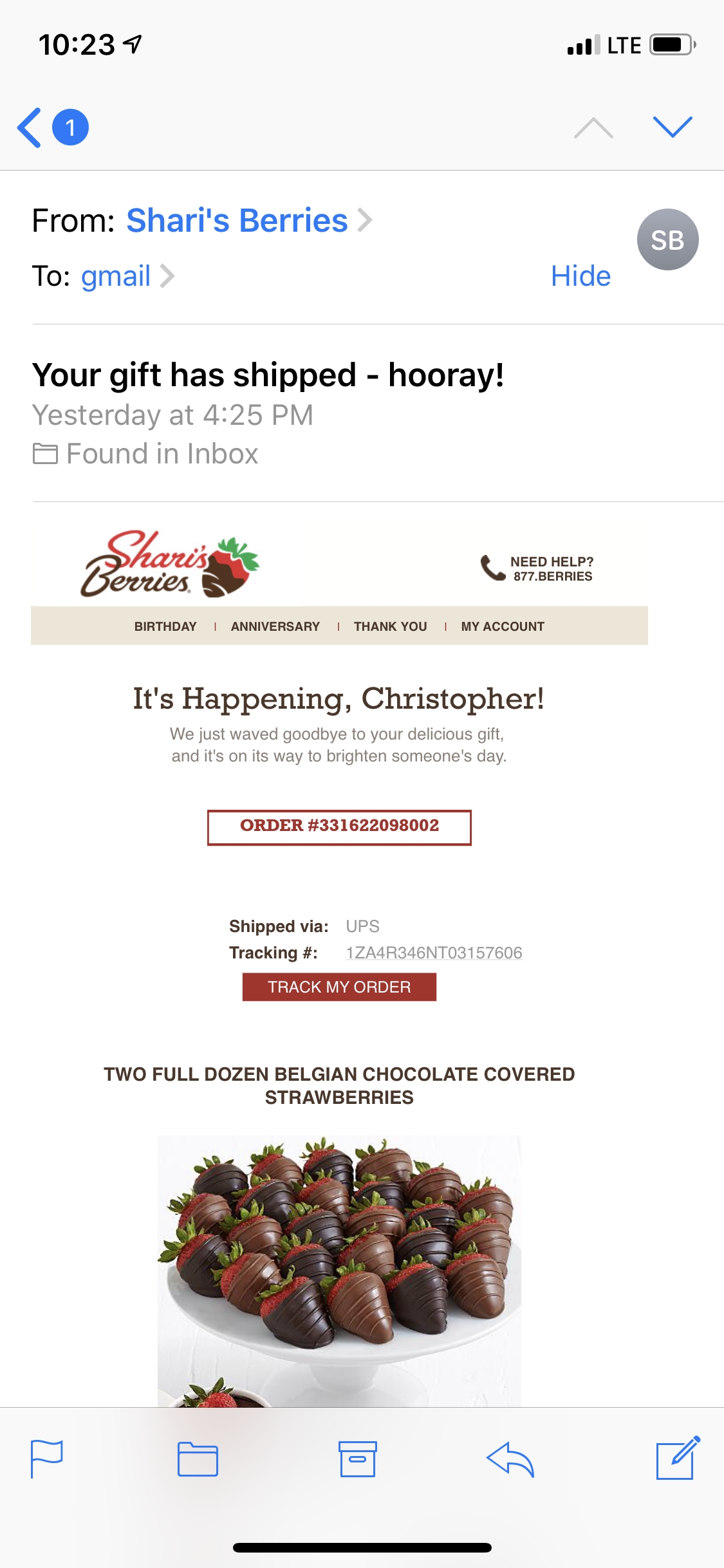Screen dimensions: 724x1568
Task: Open the BIRTHDAY section
Action: [166, 626]
